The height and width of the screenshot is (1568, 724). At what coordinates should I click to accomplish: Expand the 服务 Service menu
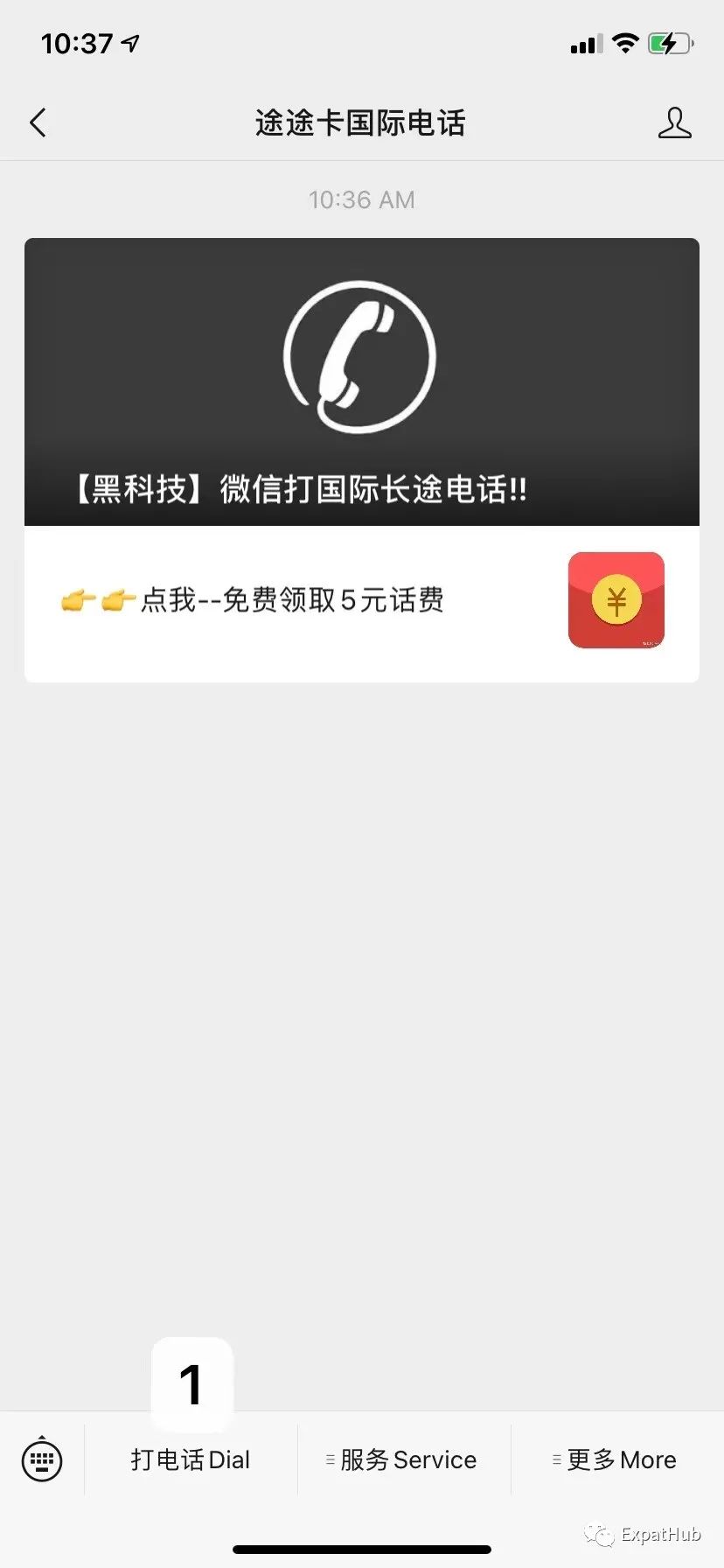[404, 1459]
